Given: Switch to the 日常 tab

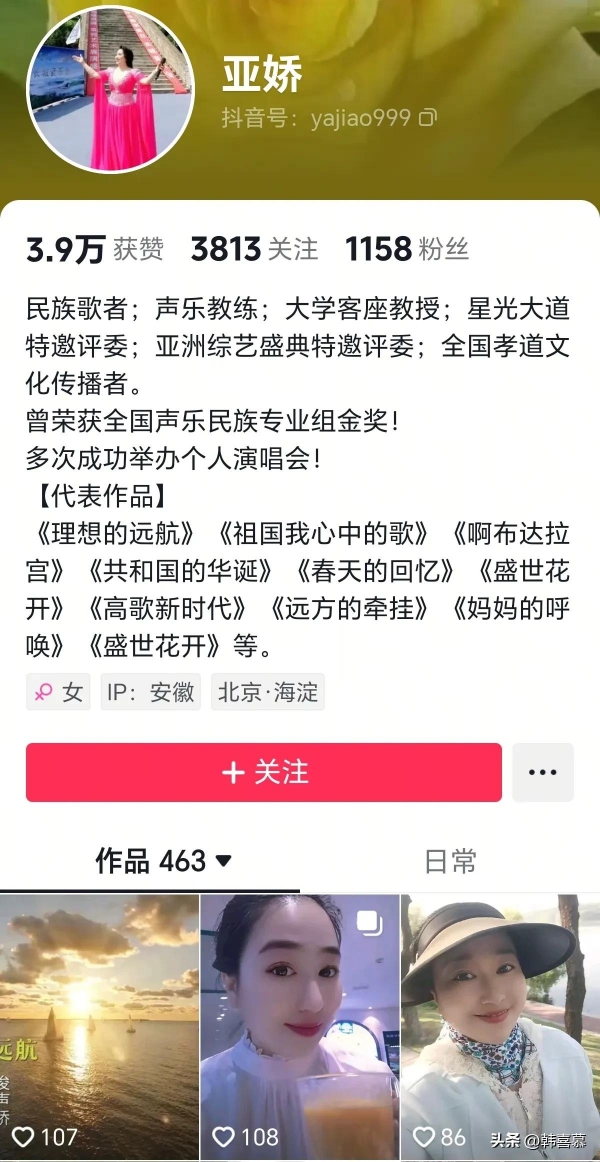Looking at the screenshot, I should point(450,861).
